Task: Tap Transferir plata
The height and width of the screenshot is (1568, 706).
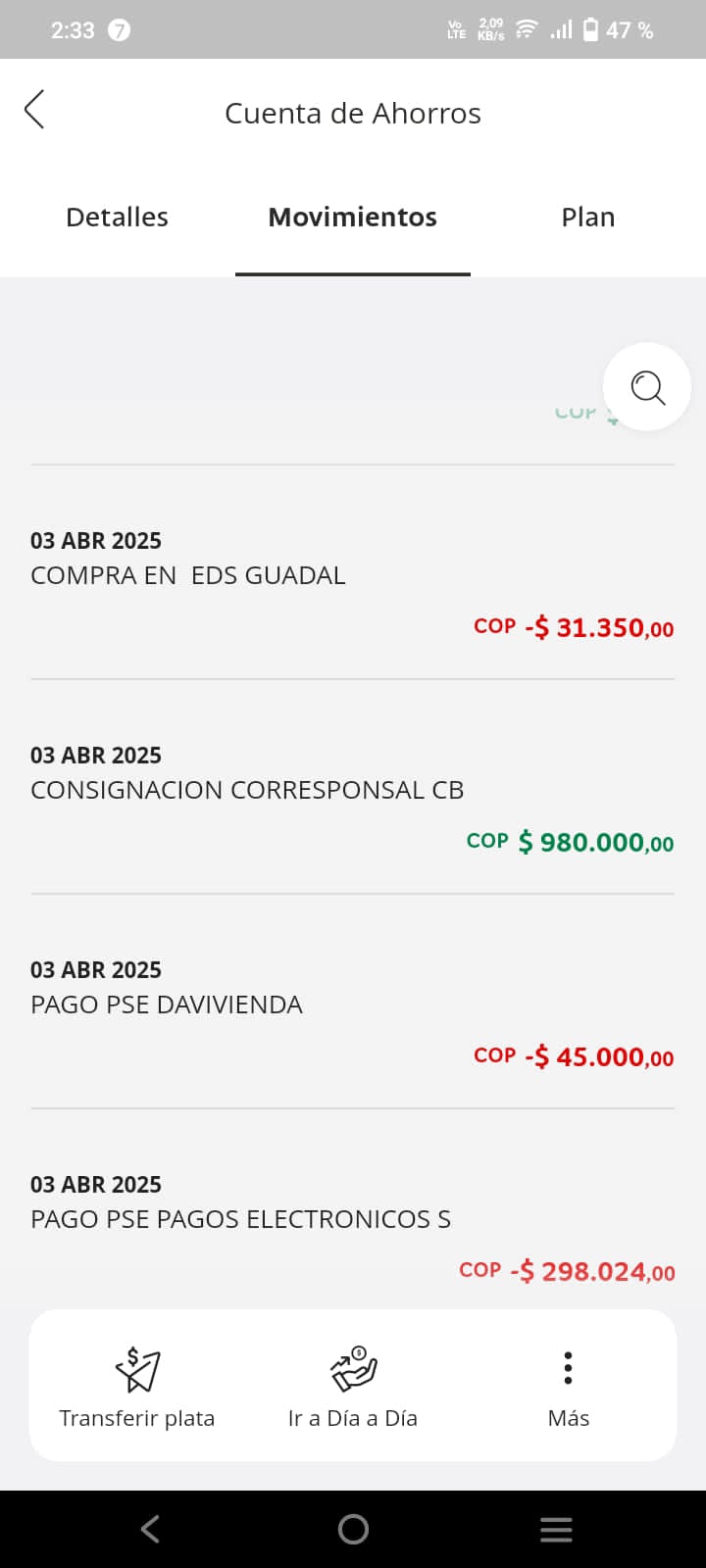Action: click(x=137, y=1386)
